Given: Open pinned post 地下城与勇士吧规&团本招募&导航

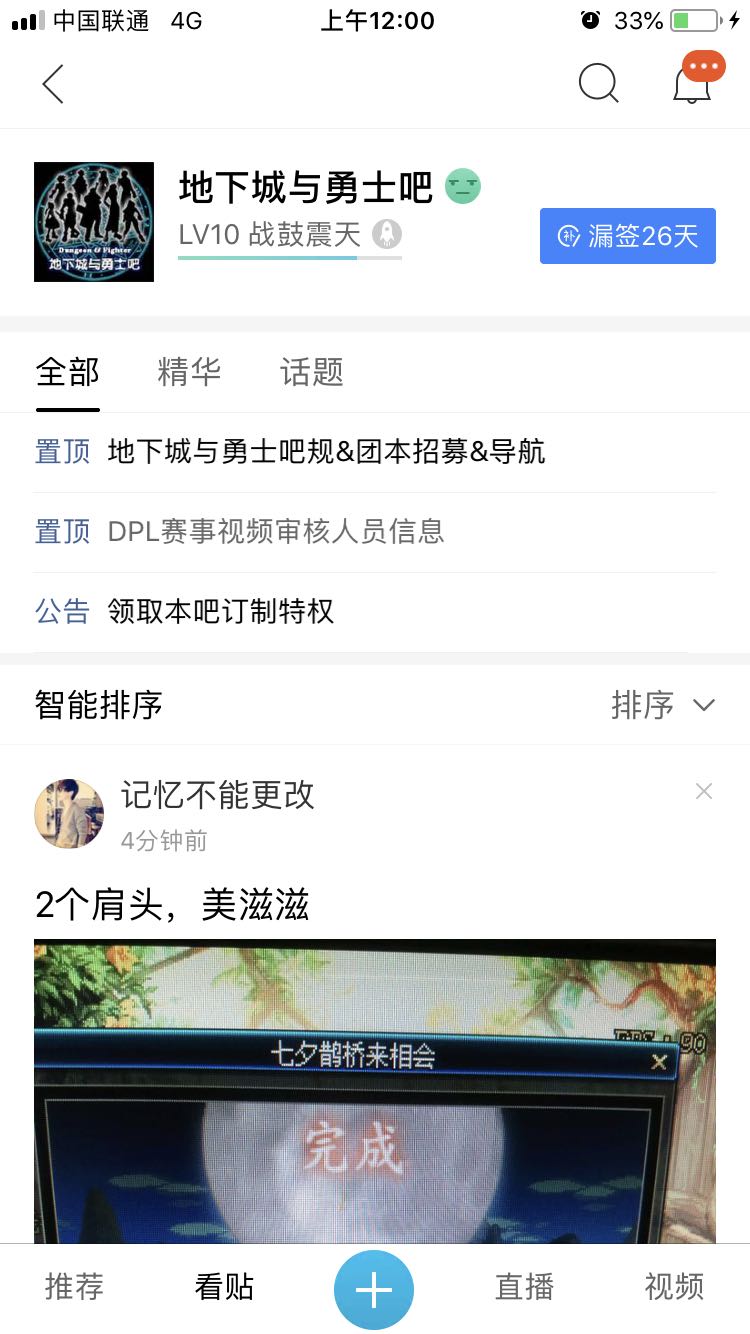Looking at the screenshot, I should [326, 452].
